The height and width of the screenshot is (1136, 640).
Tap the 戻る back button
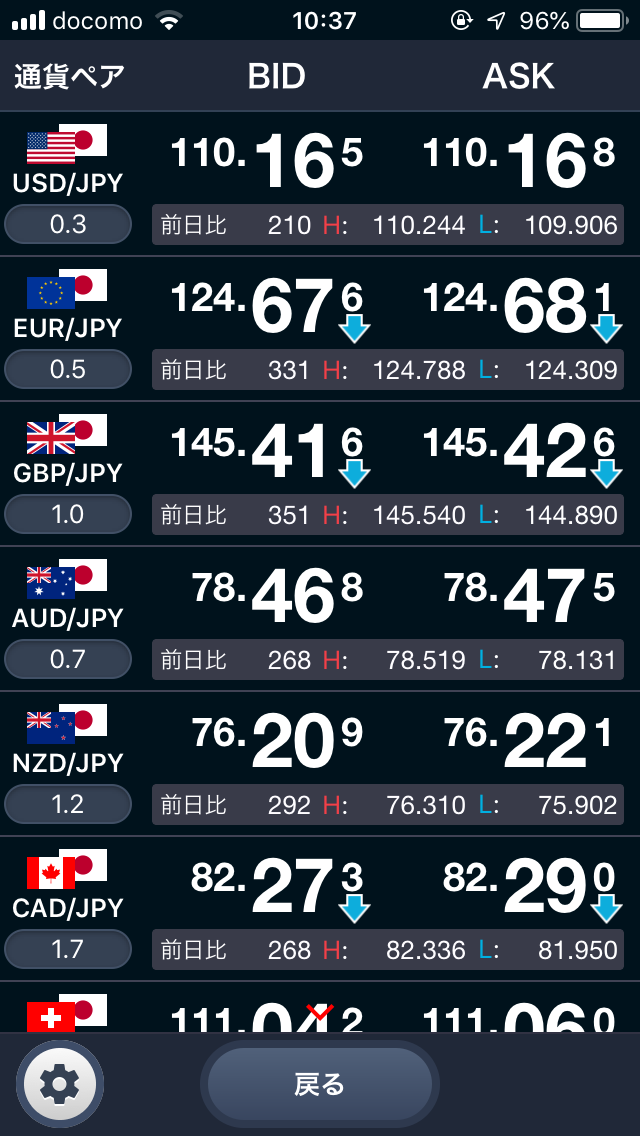tap(320, 1085)
